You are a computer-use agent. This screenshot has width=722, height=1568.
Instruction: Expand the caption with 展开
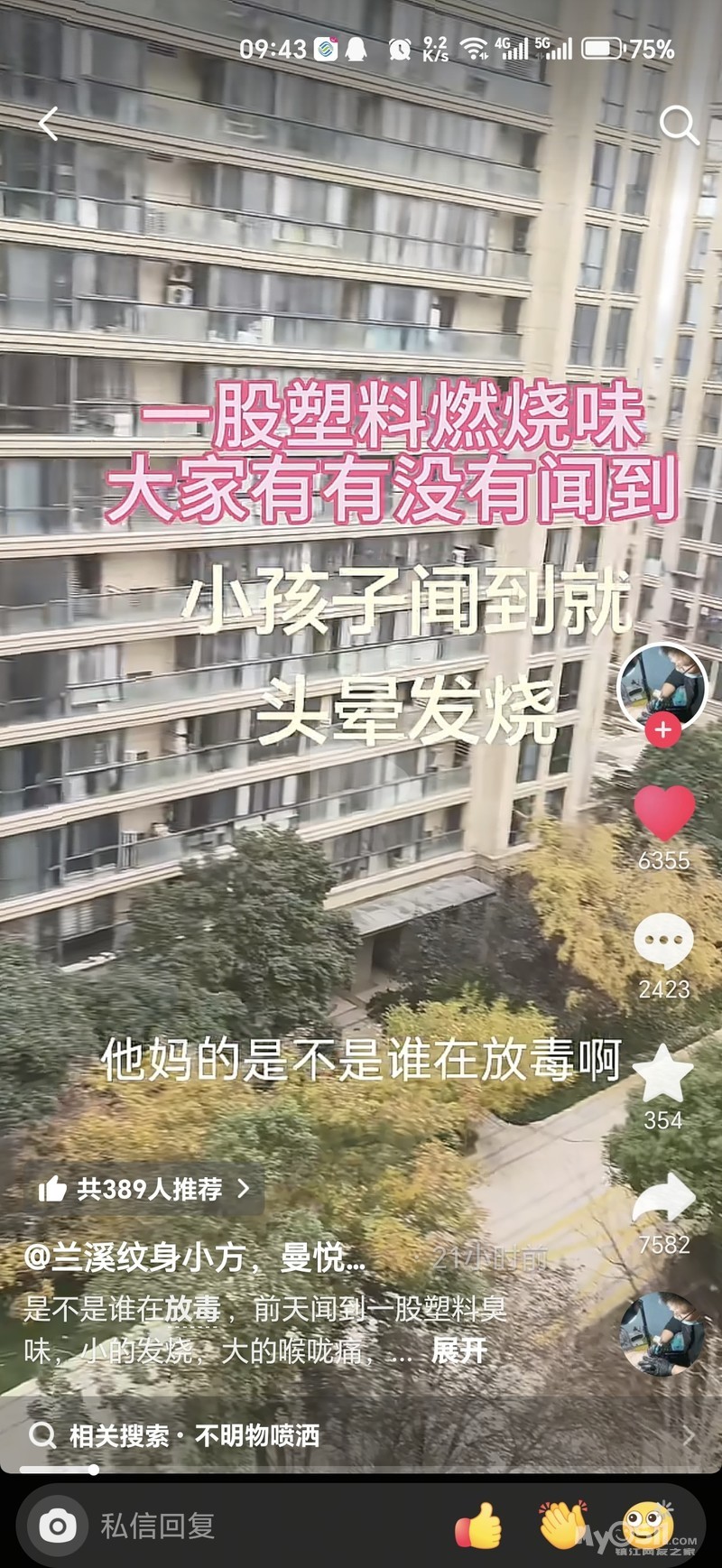(458, 1350)
